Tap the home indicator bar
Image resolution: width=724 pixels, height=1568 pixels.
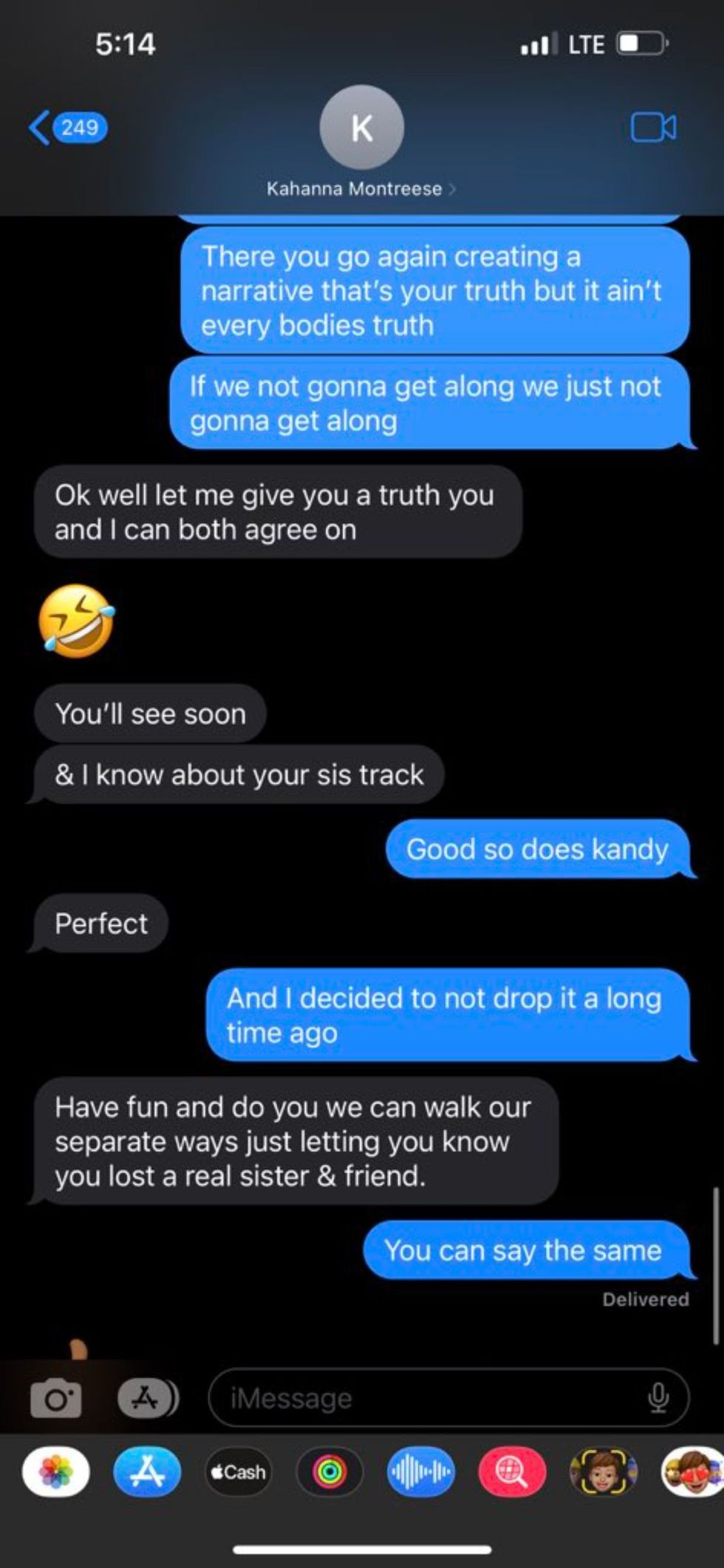point(362,1547)
